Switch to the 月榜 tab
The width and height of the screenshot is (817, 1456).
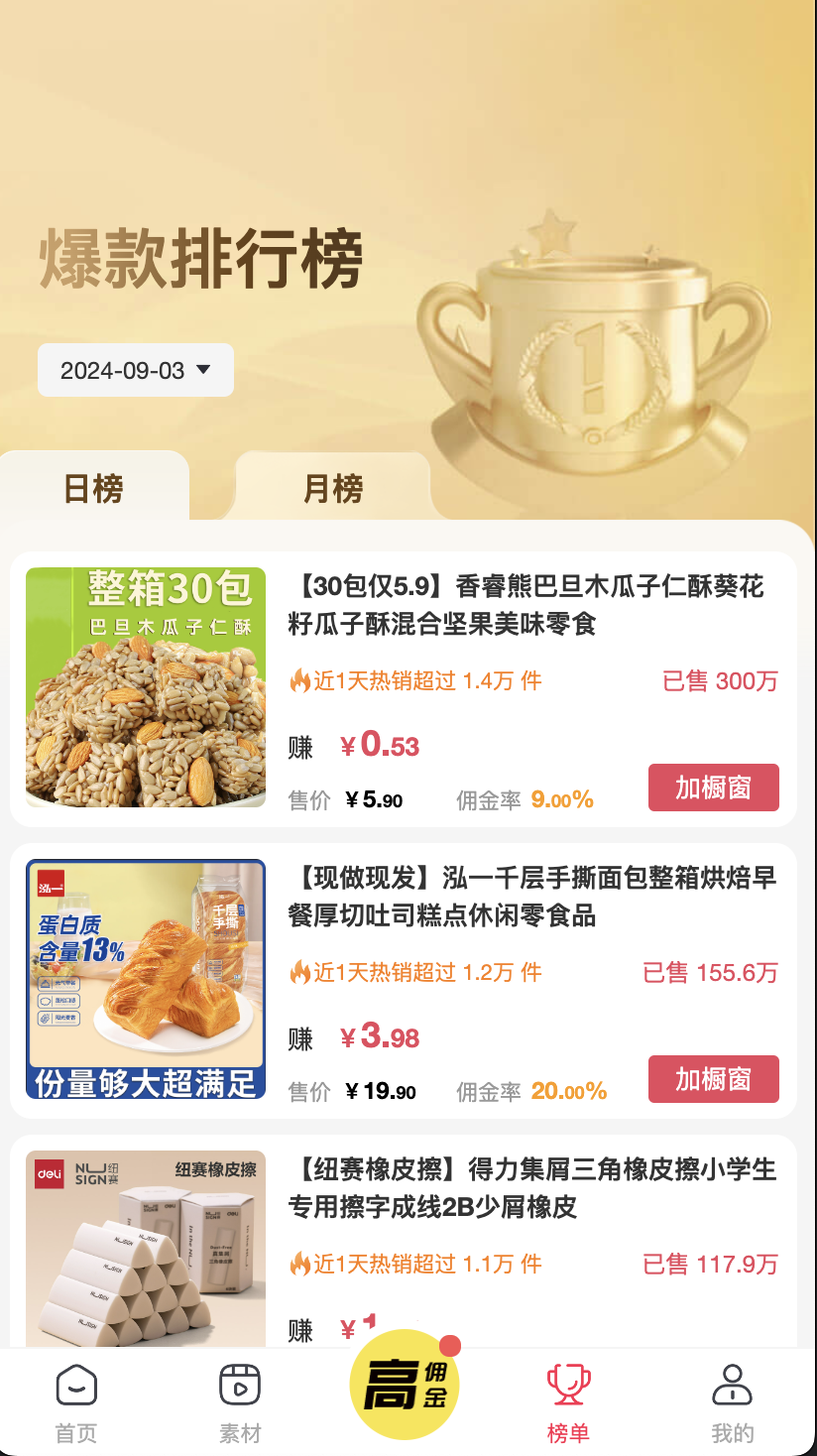point(333,488)
